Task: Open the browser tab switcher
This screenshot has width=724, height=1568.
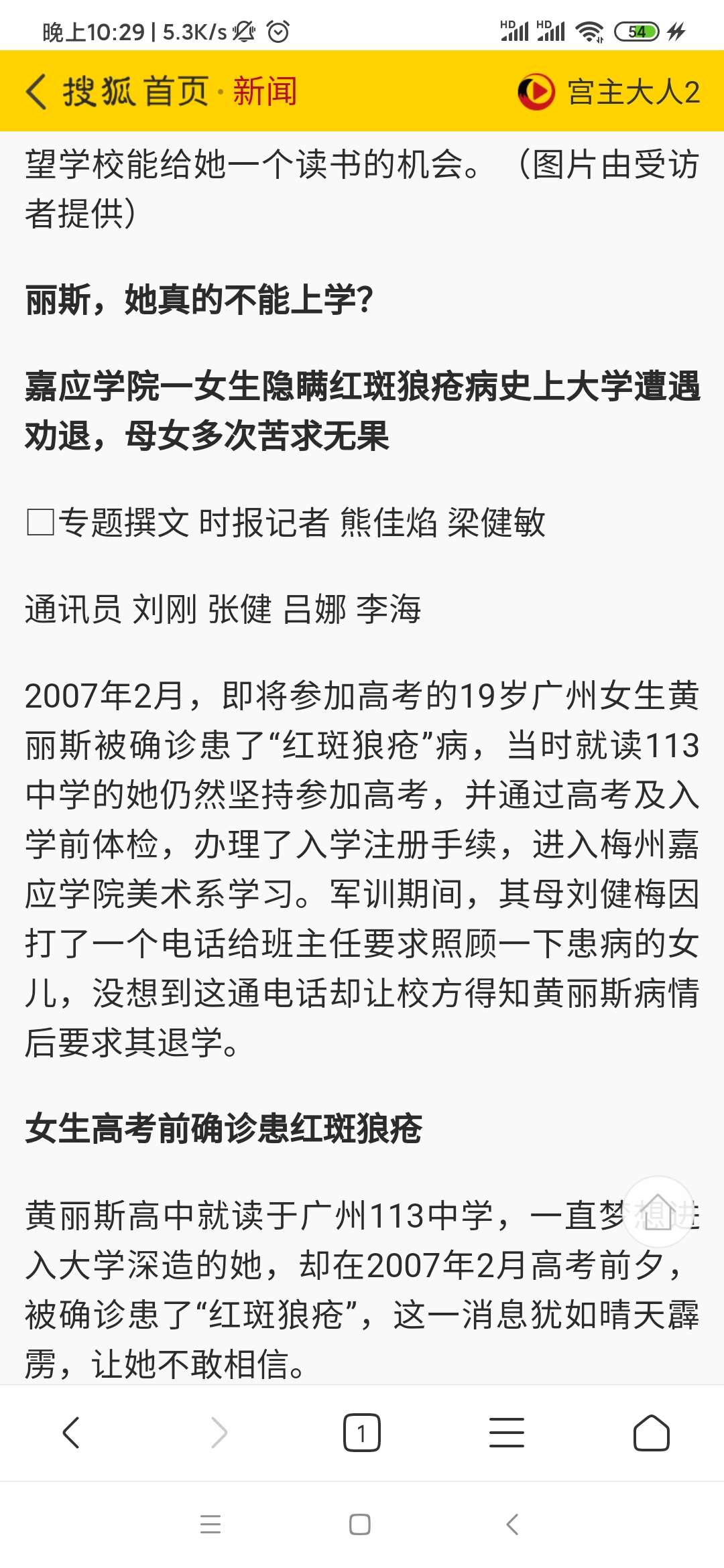Action: tap(361, 1433)
